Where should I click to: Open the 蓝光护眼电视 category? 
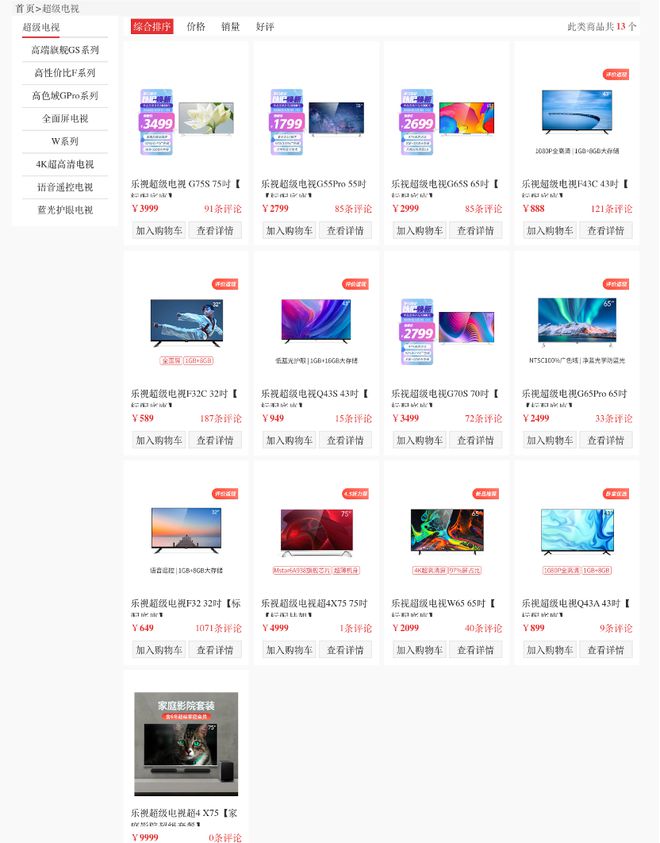[65, 210]
